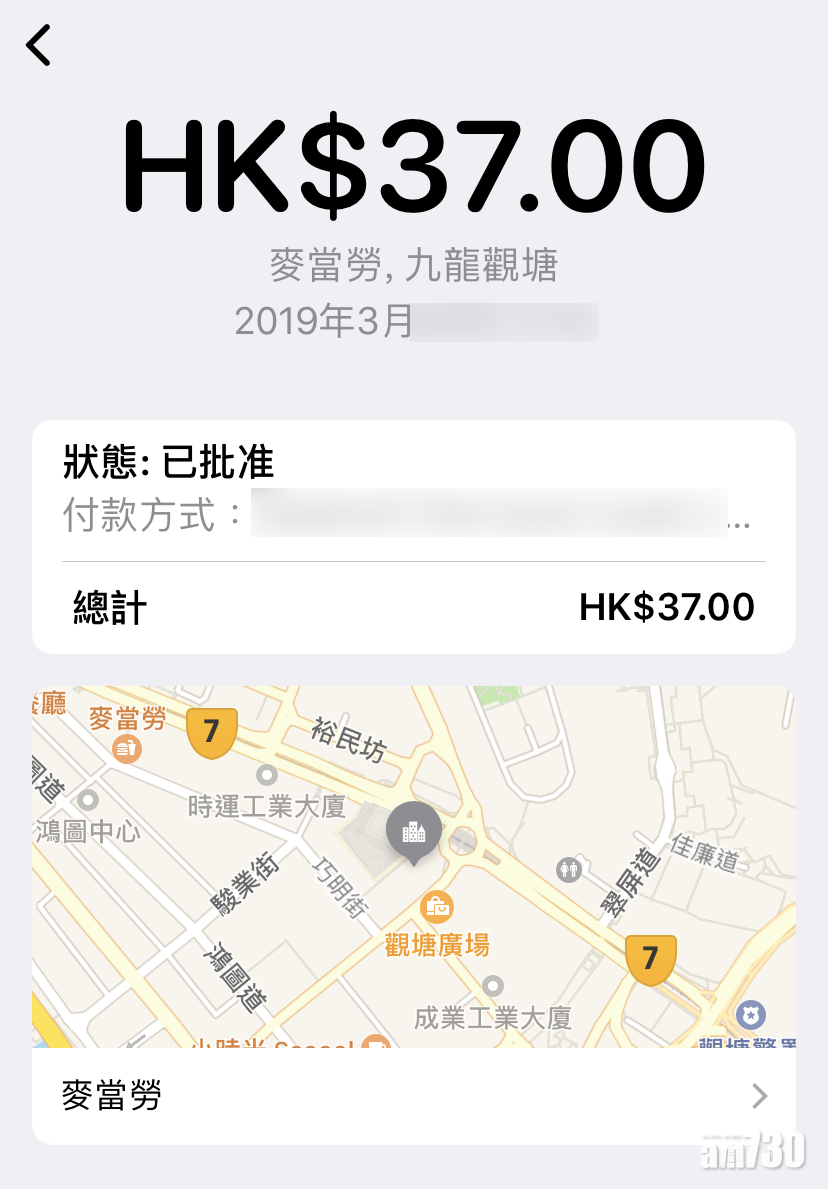Open the 麥當勞 merchant details row
828x1189 pixels.
pyautogui.click(x=413, y=1096)
